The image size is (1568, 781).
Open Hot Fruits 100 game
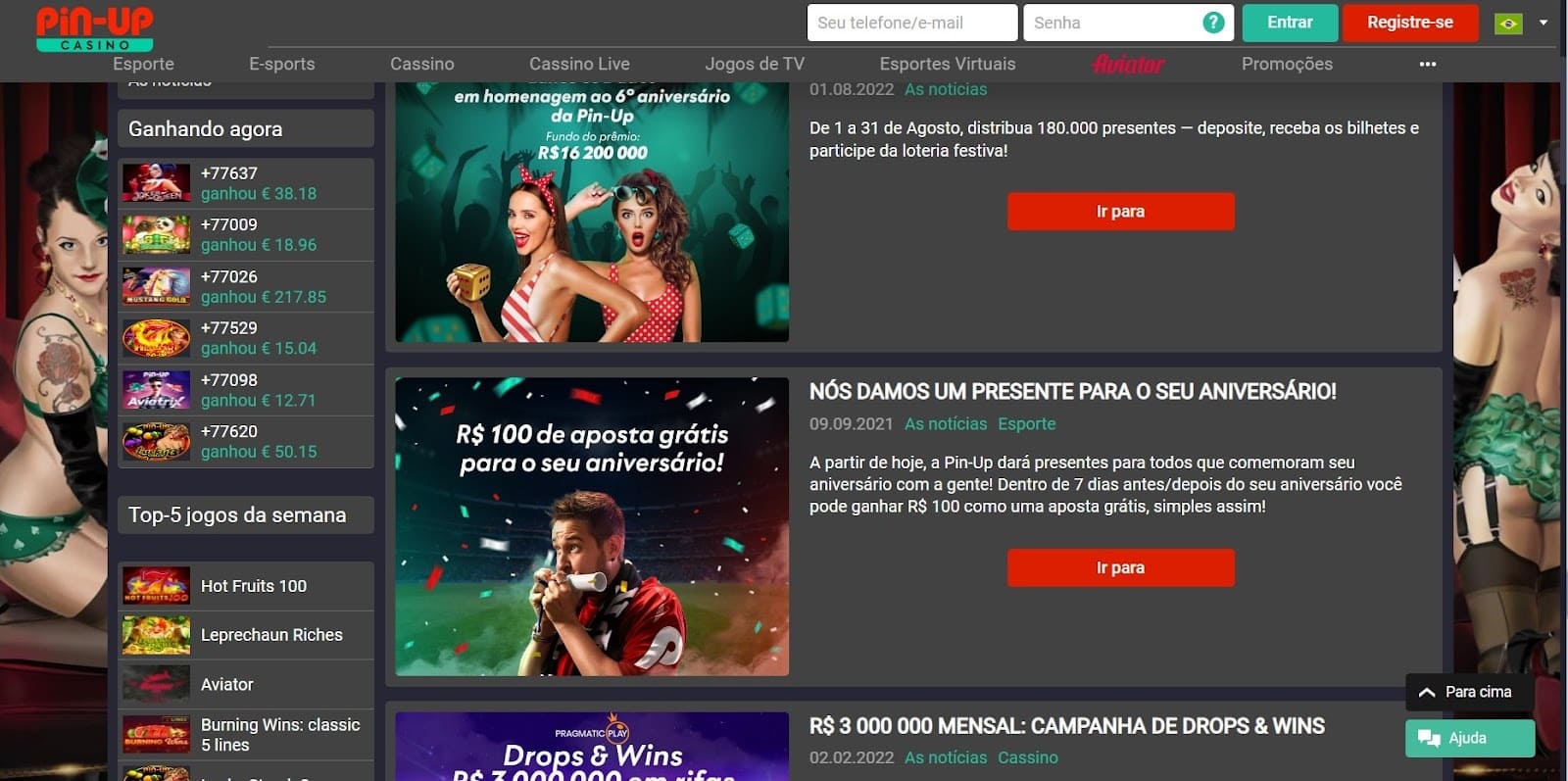tap(253, 586)
